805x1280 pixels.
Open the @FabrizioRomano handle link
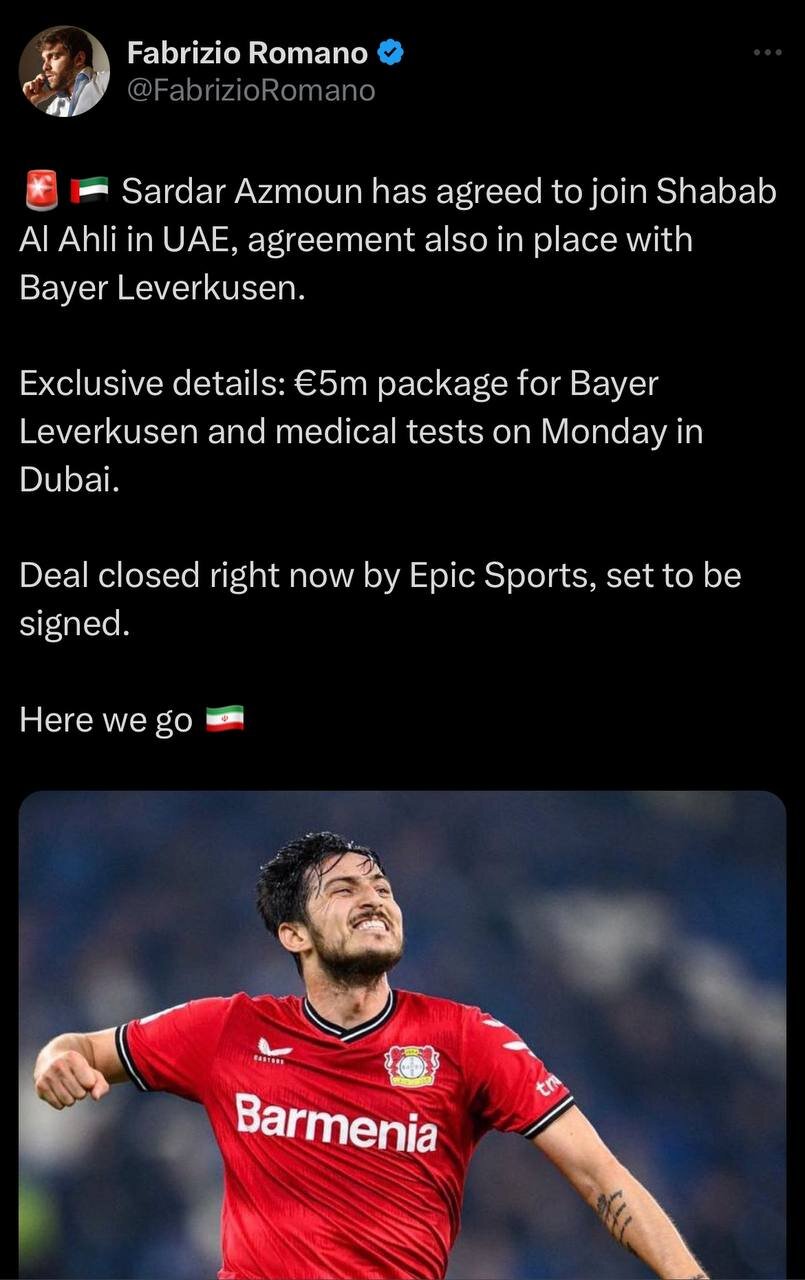251,91
